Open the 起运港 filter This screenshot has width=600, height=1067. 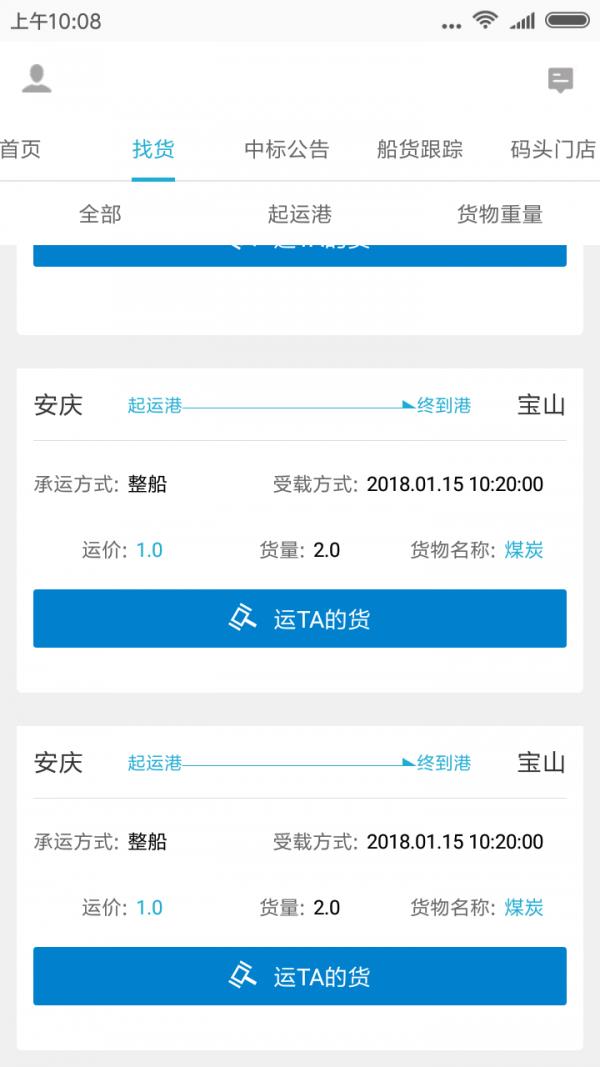point(300,214)
